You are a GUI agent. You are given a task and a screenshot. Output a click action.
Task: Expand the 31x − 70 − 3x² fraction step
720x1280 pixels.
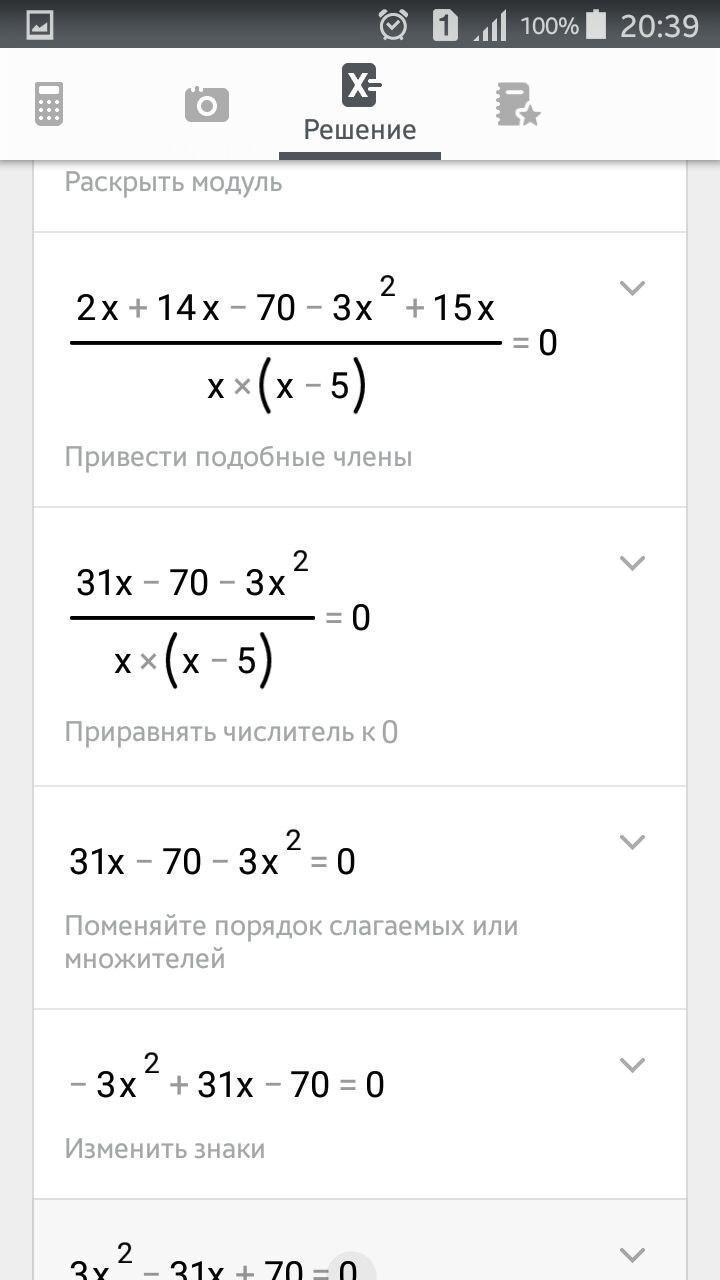pos(631,563)
